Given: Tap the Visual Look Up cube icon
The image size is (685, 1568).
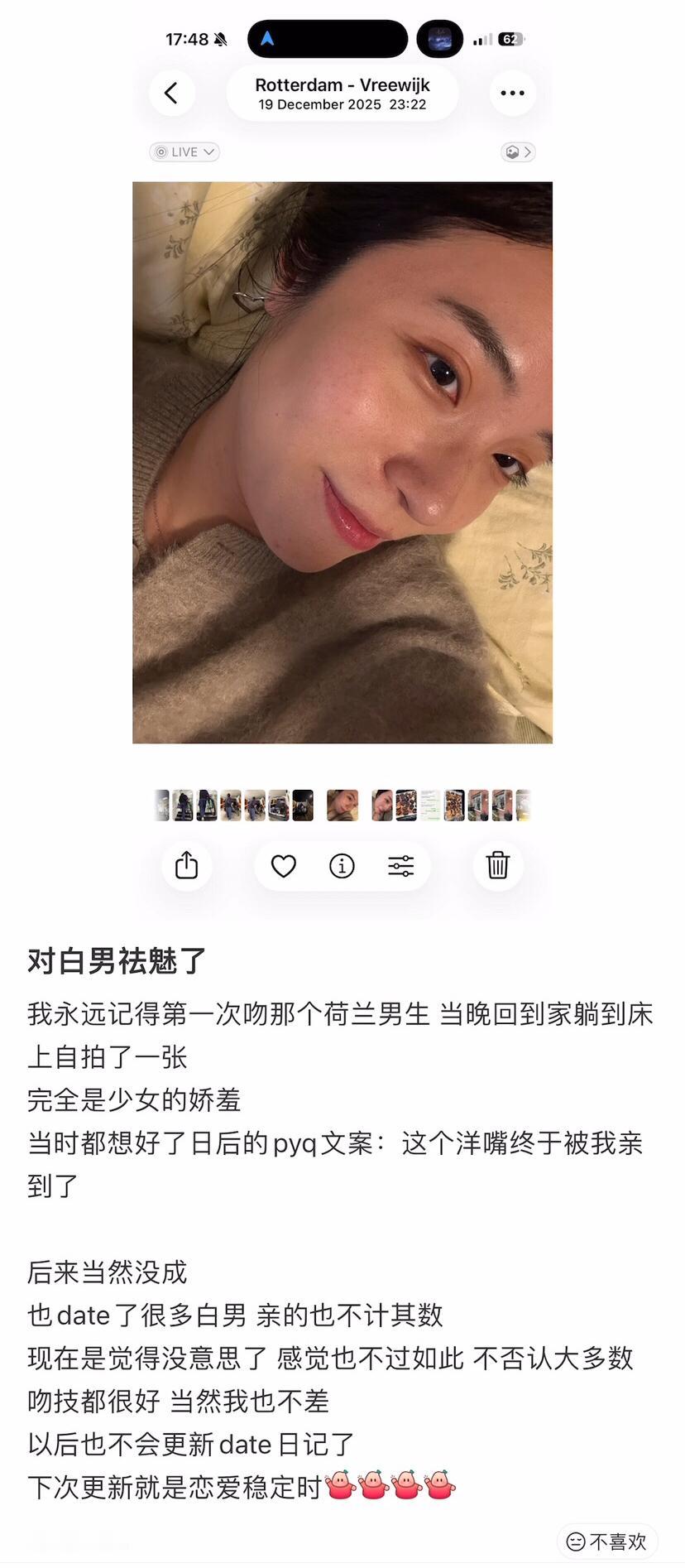Looking at the screenshot, I should pos(511,152).
